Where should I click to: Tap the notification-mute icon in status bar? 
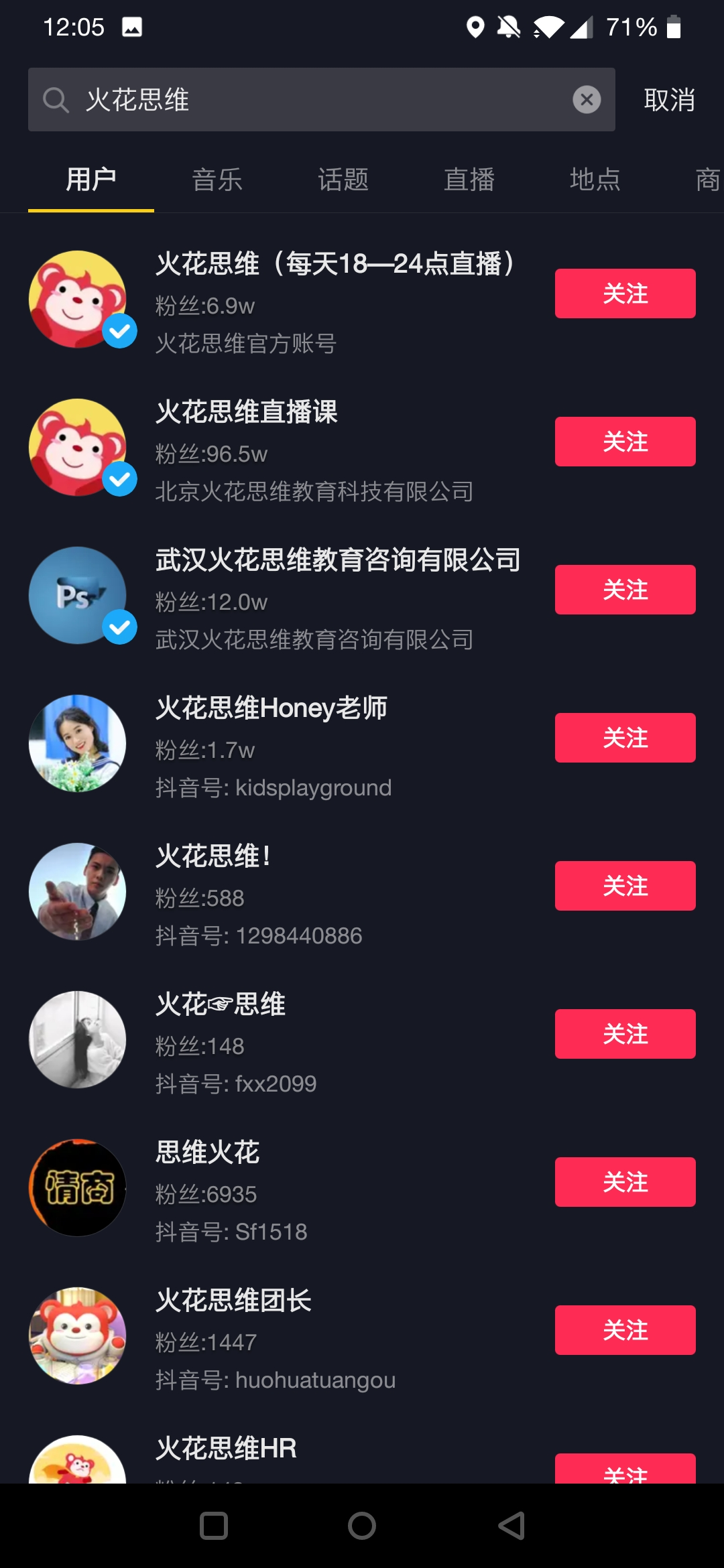click(x=508, y=27)
